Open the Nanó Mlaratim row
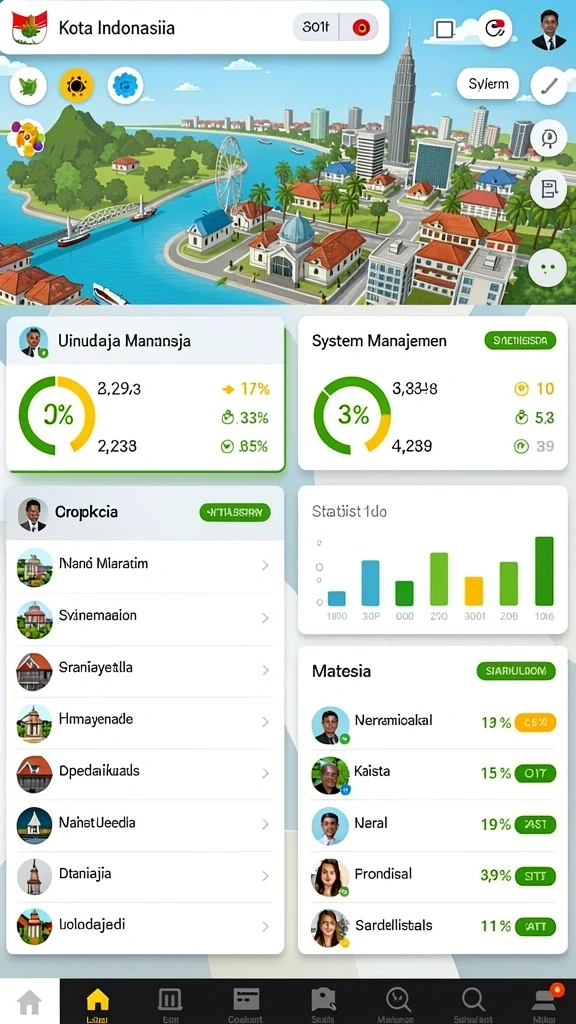Viewport: 576px width, 1024px height. click(x=145, y=566)
